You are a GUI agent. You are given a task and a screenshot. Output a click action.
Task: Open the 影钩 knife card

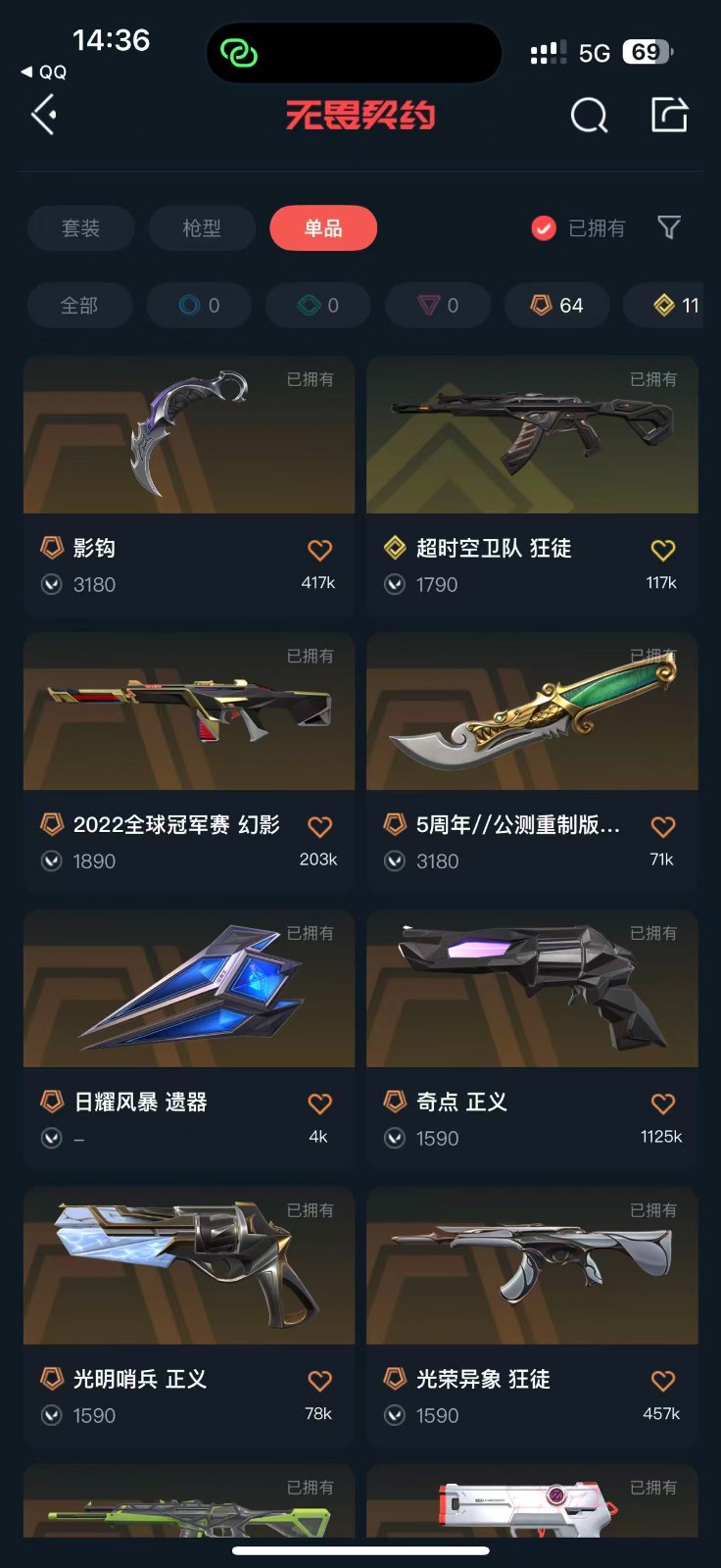pyautogui.click(x=189, y=486)
